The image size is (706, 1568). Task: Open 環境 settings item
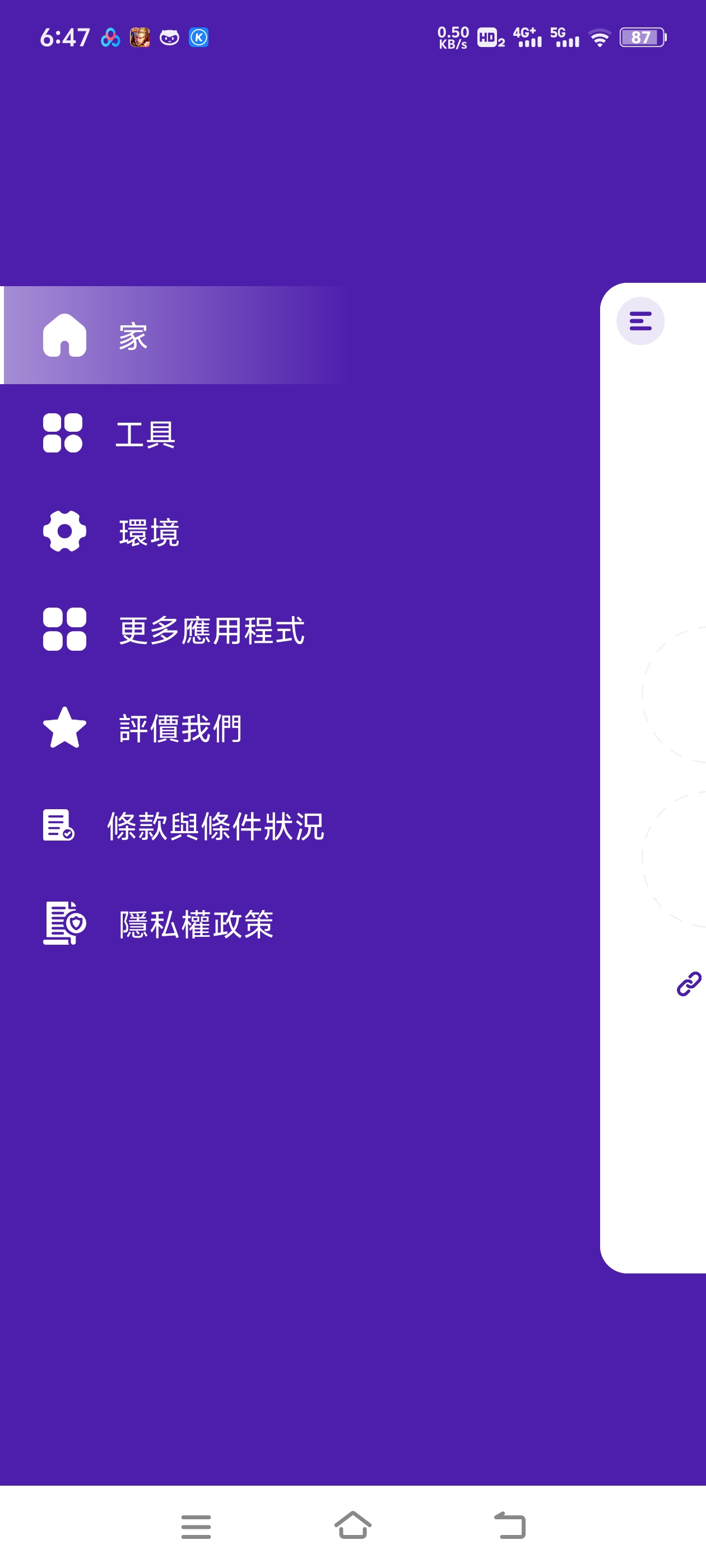pos(148,532)
